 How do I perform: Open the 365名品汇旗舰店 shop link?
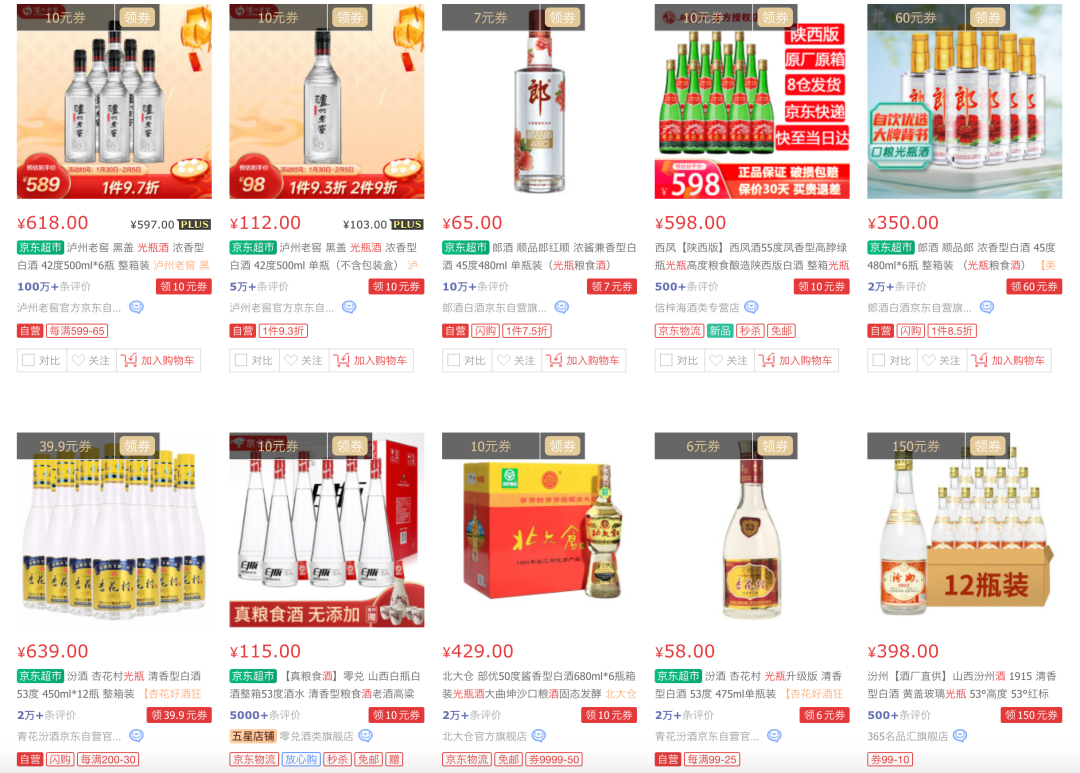[907, 736]
